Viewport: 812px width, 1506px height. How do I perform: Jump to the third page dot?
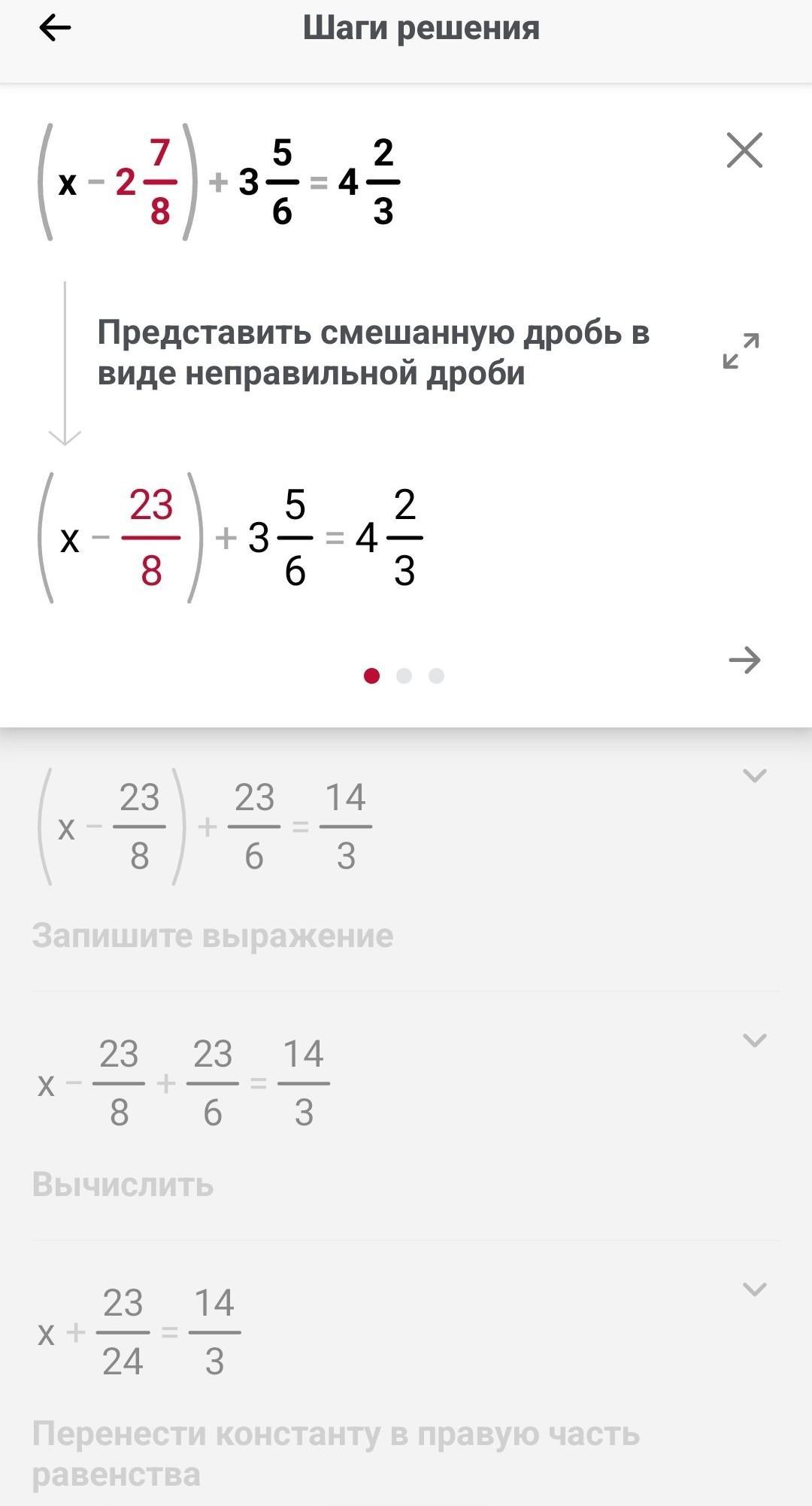[436, 676]
